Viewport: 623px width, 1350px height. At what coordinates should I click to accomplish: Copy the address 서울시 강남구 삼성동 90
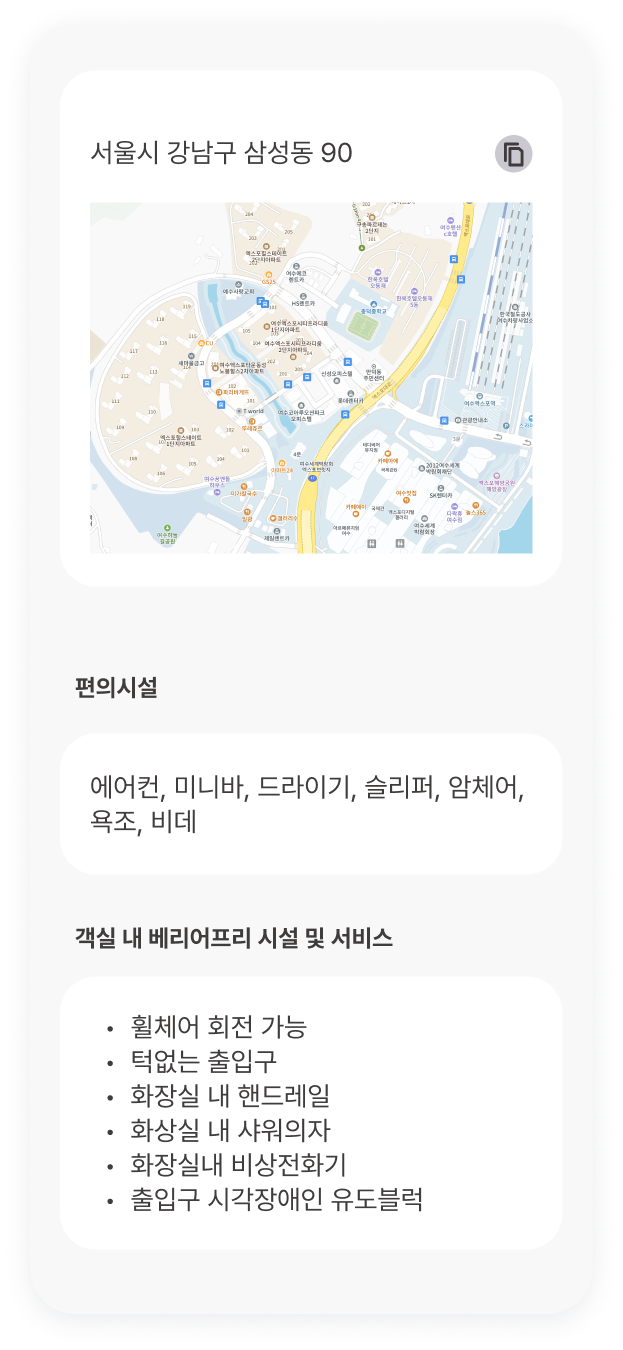click(x=513, y=154)
